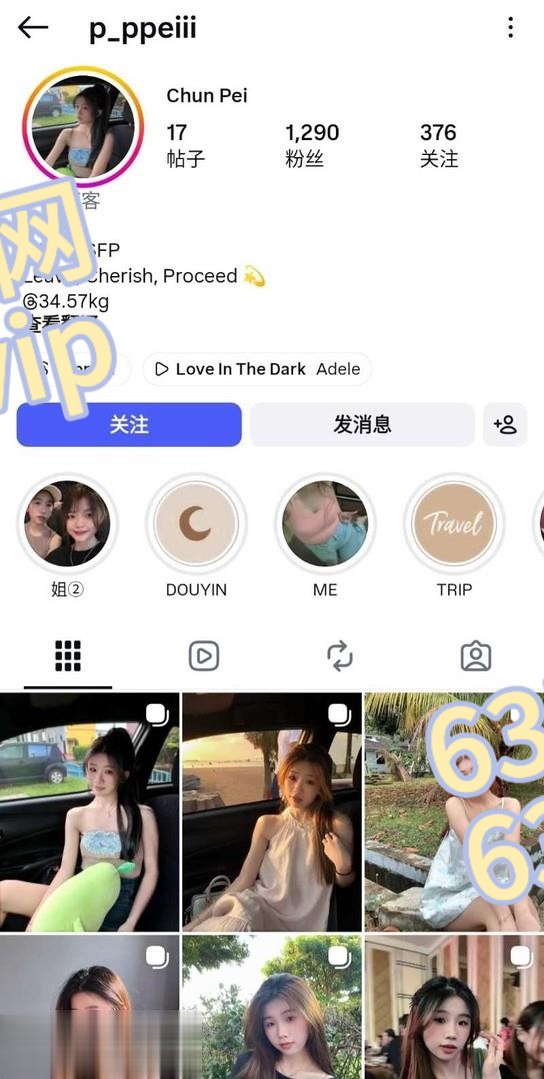Play Love In The Dark music chip
The height and width of the screenshot is (1079, 544).
[257, 369]
